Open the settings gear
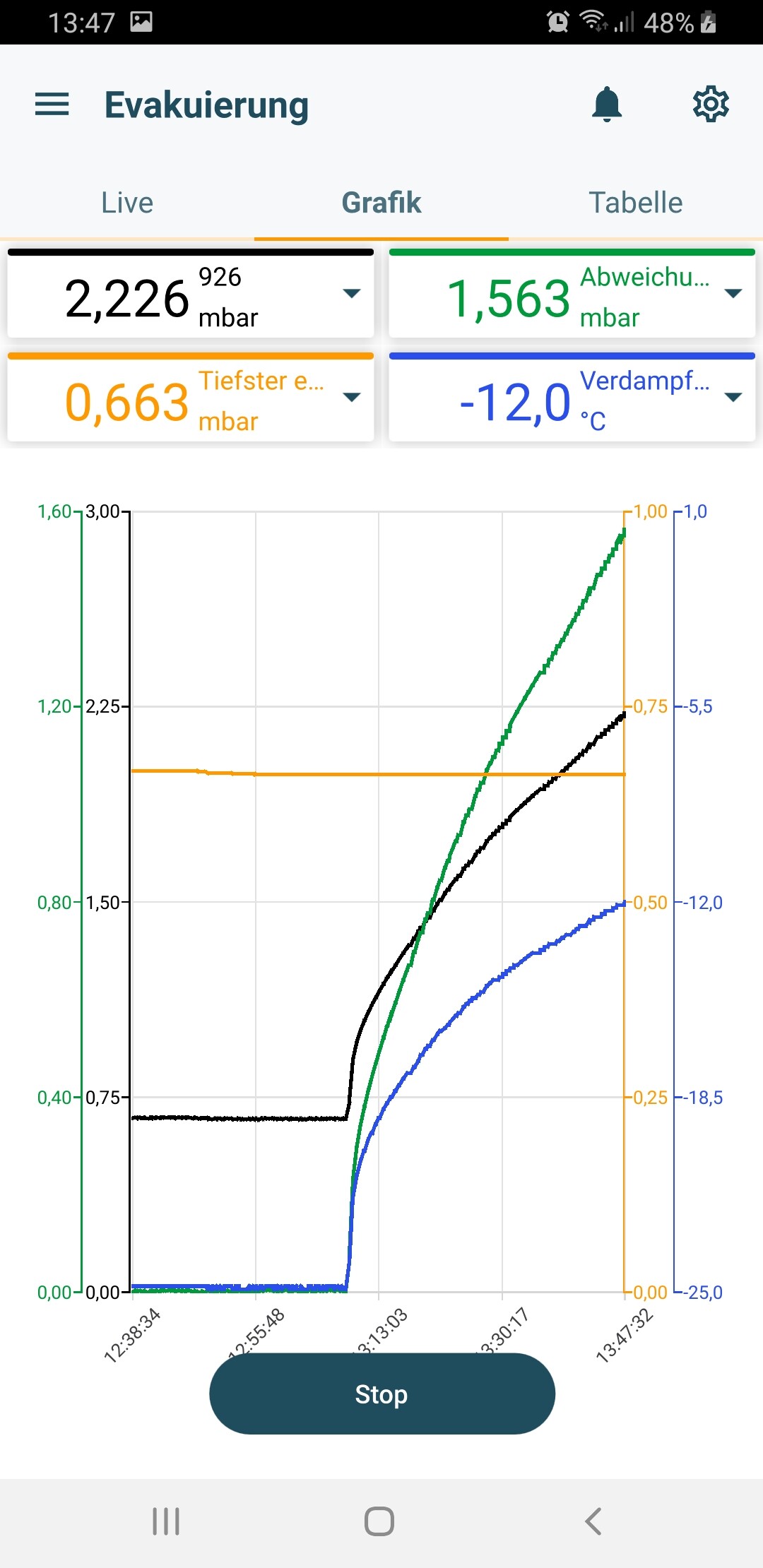The width and height of the screenshot is (763, 1568). [x=711, y=105]
